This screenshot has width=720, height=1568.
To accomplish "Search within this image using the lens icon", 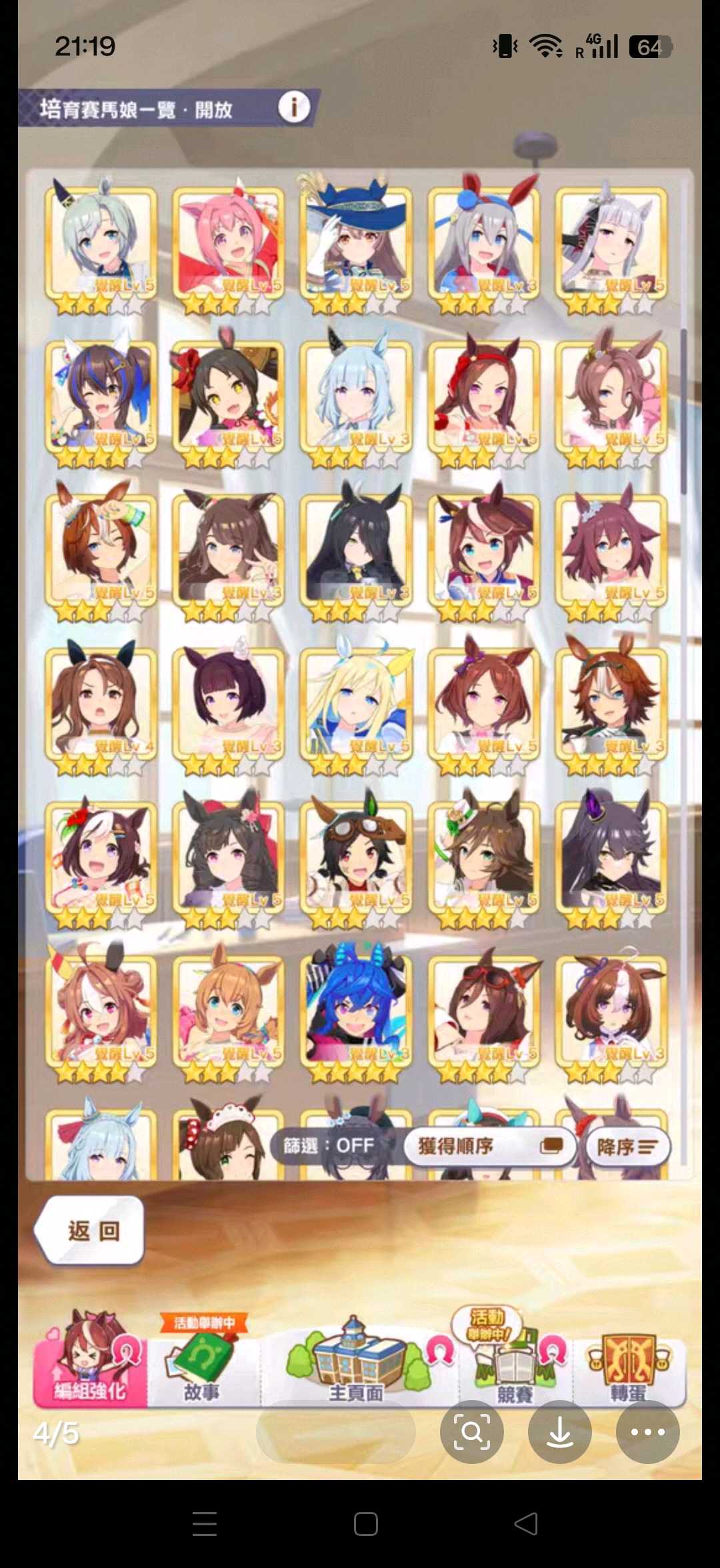I will [x=471, y=1431].
